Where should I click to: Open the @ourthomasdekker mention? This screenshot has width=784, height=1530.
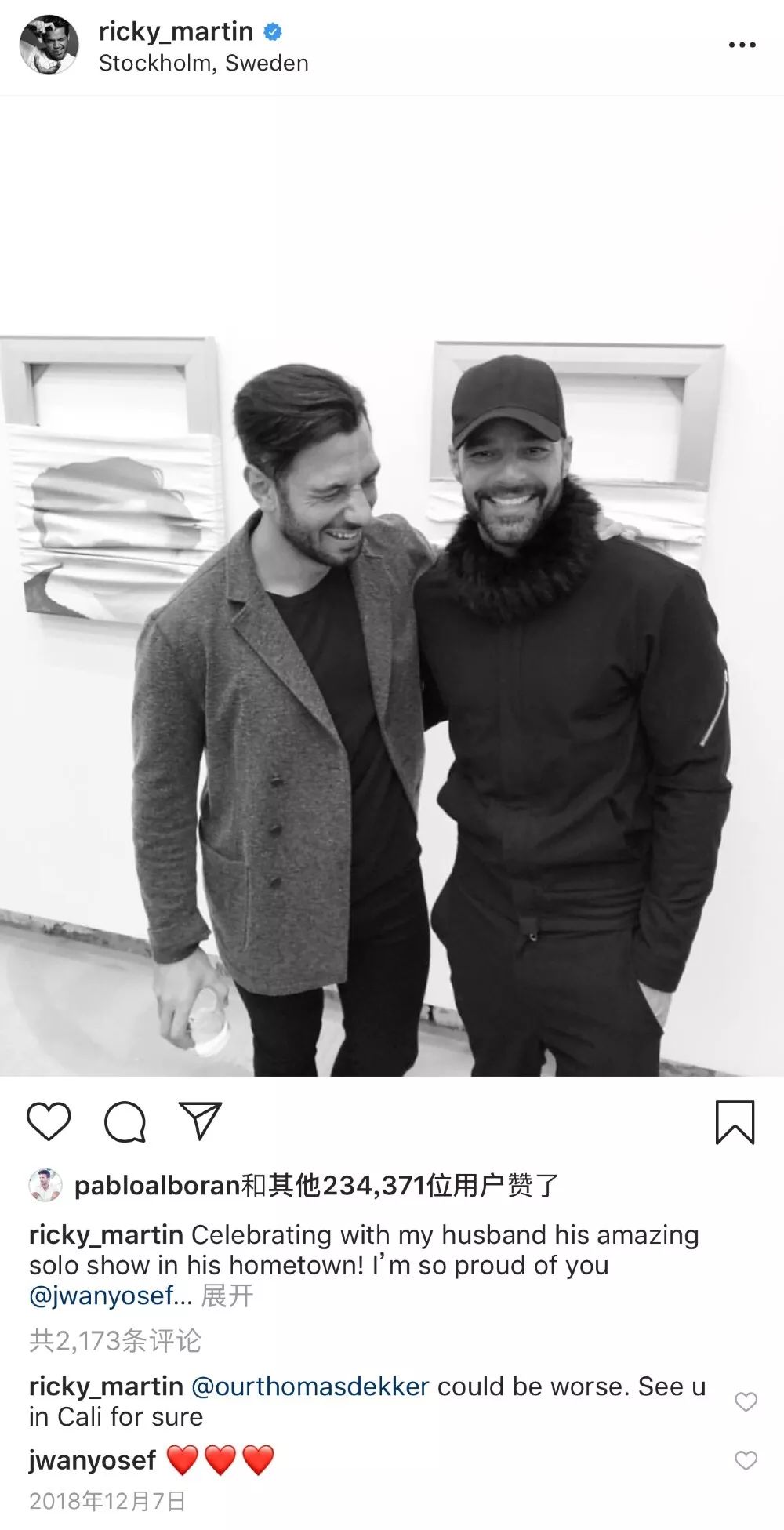point(310,1386)
